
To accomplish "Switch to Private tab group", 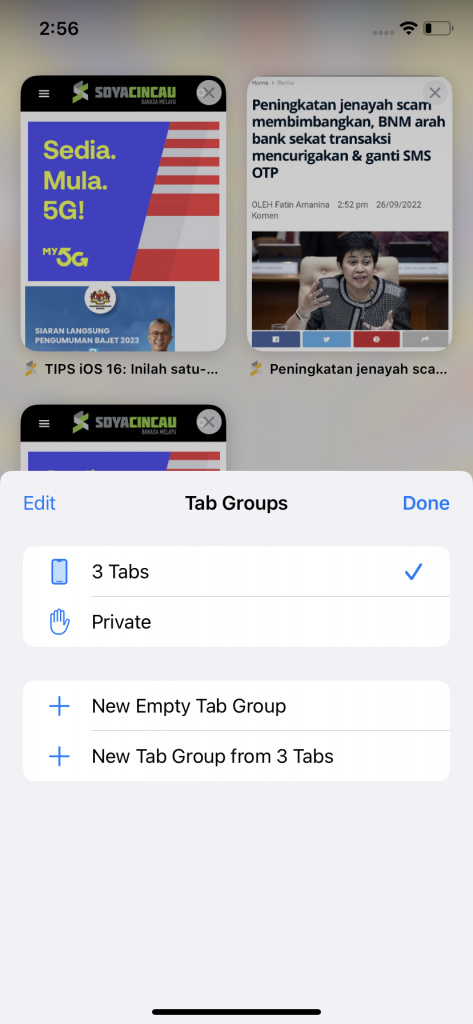I will pyautogui.click(x=236, y=622).
